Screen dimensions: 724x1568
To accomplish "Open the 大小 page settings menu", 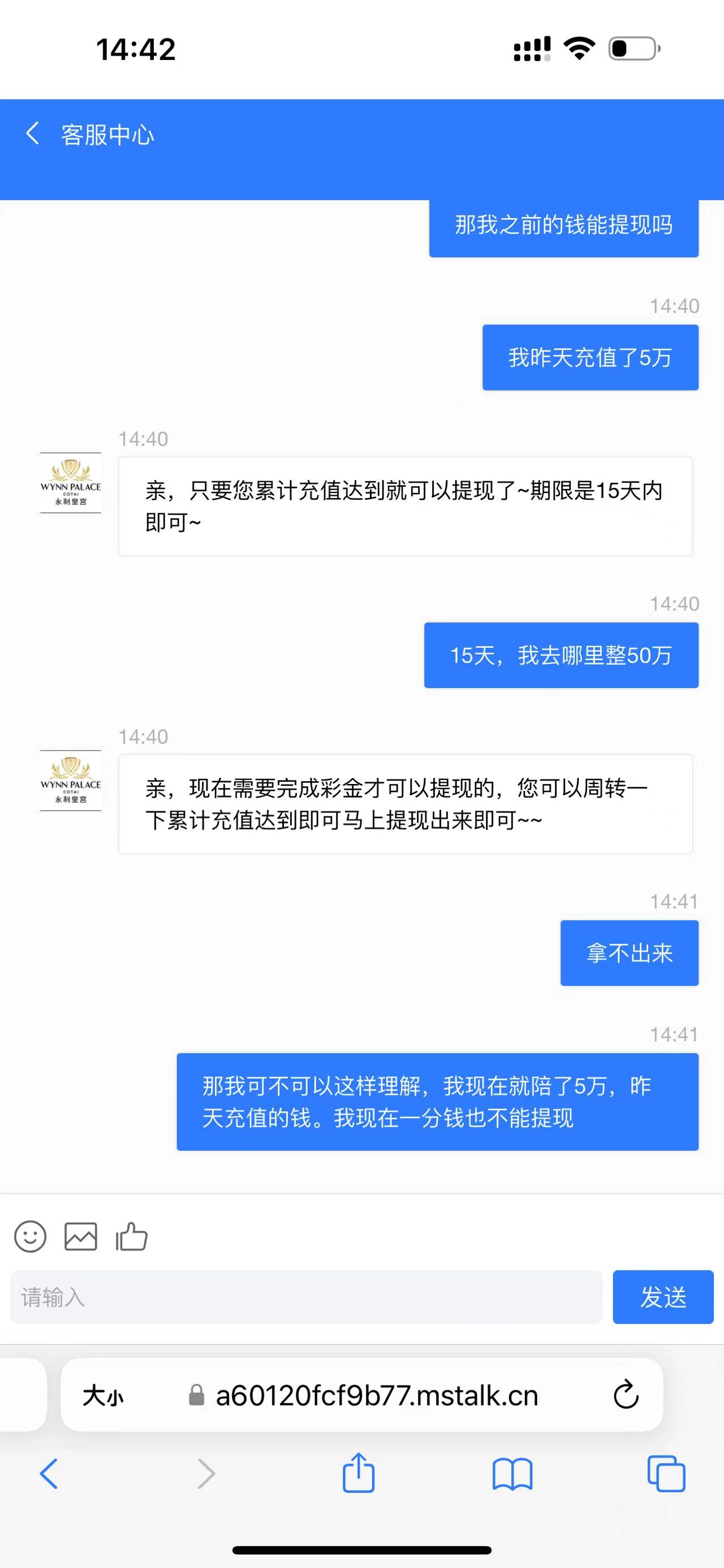I will (x=103, y=1395).
